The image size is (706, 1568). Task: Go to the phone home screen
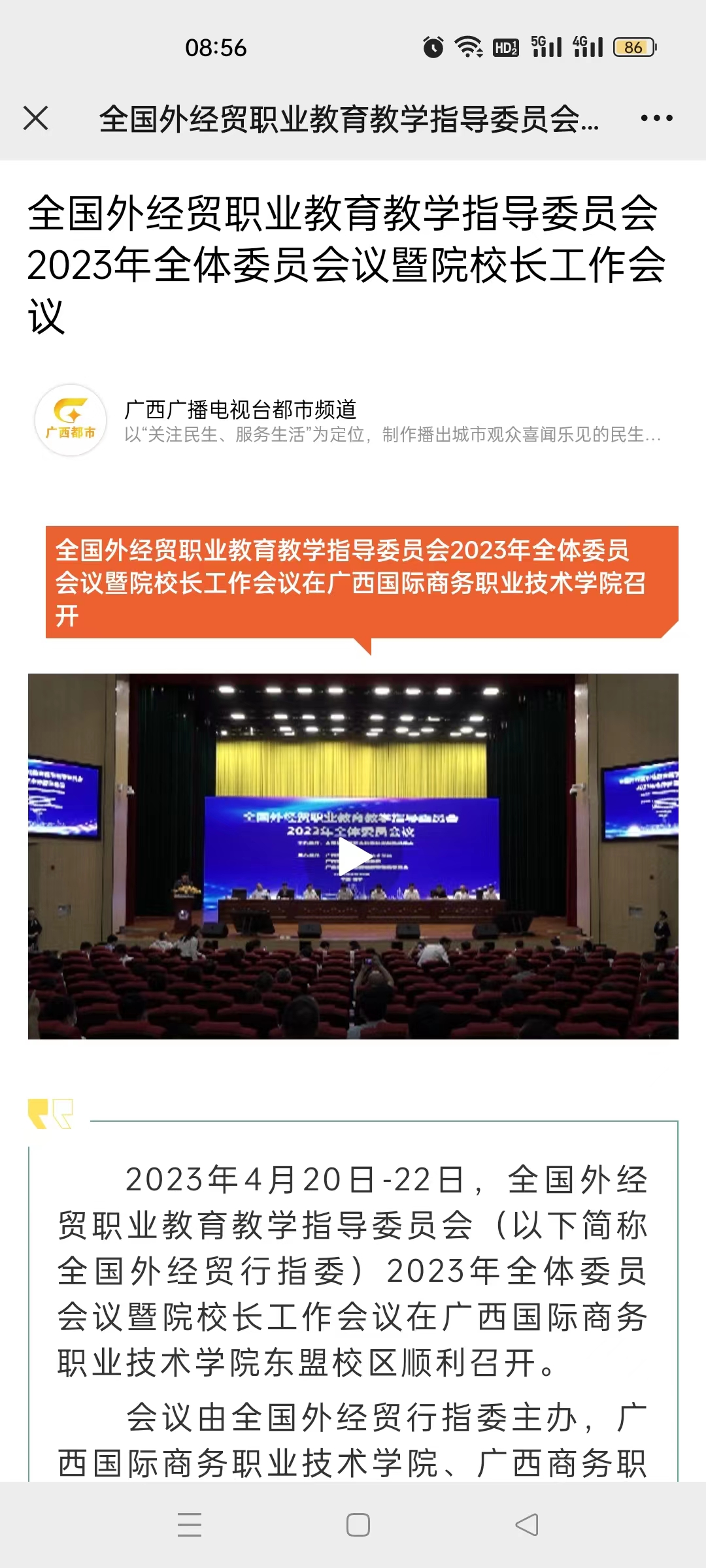[358, 1525]
